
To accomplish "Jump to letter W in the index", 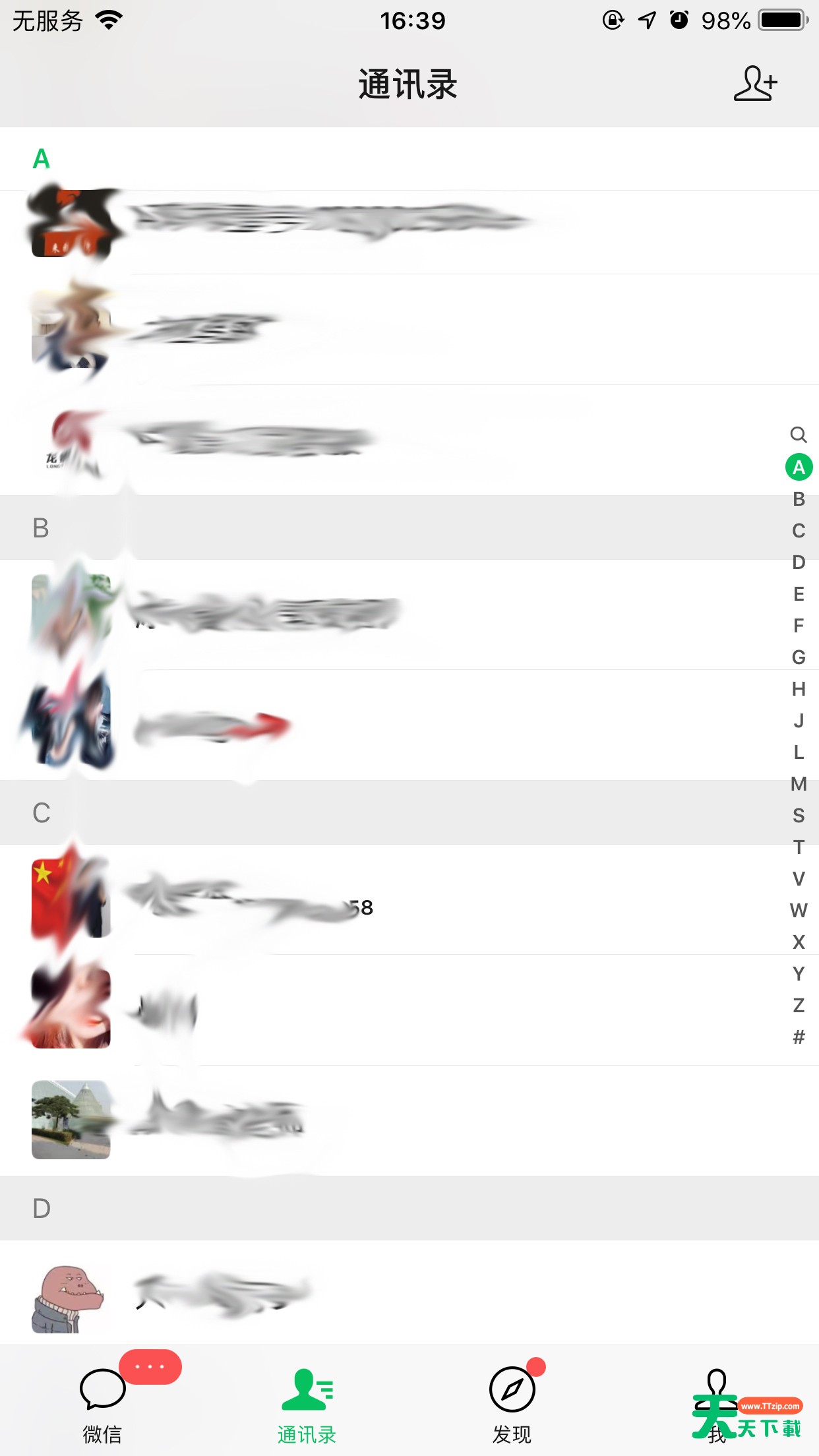I will point(799,911).
